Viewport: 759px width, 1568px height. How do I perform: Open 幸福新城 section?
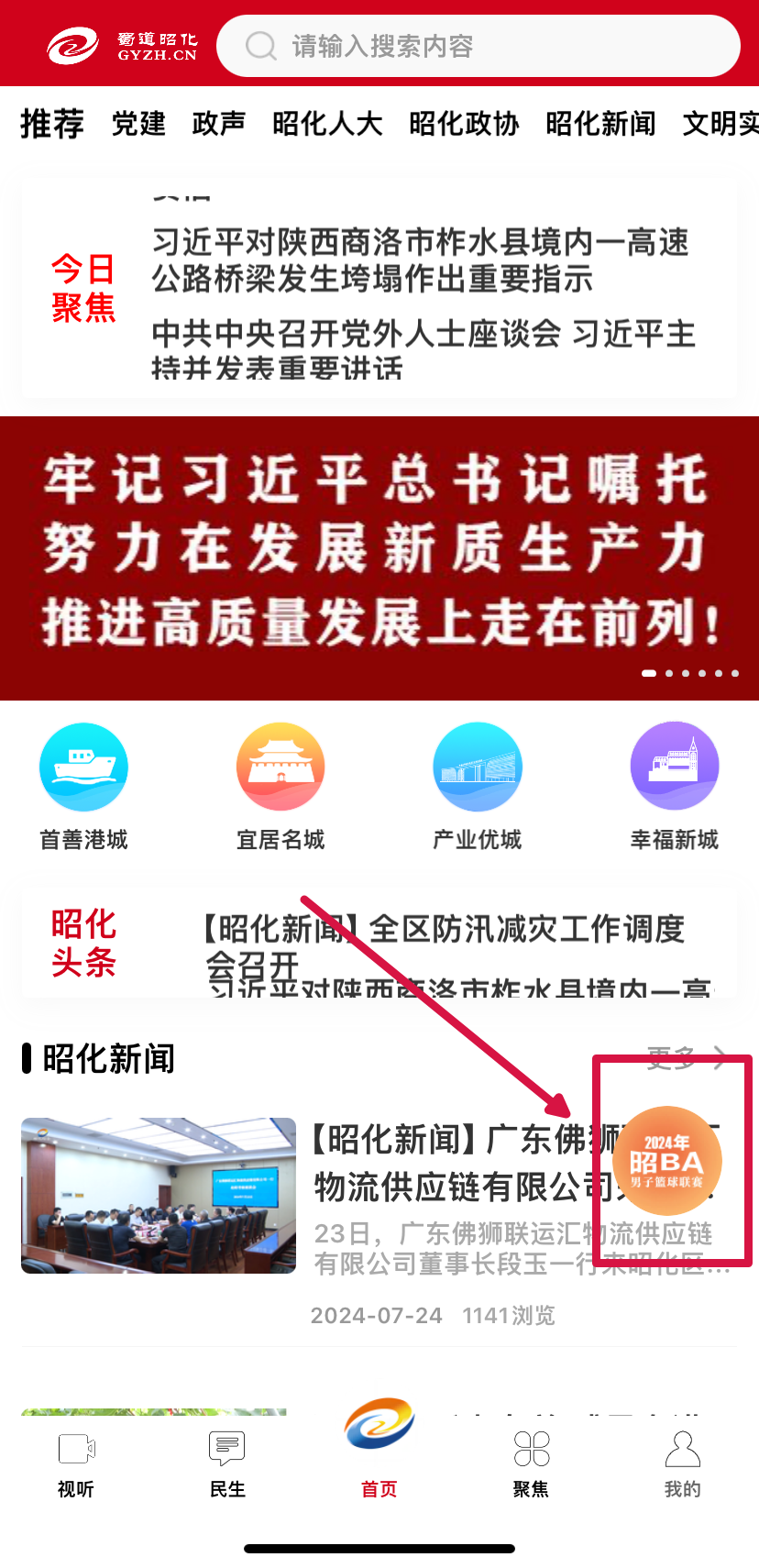point(674,786)
